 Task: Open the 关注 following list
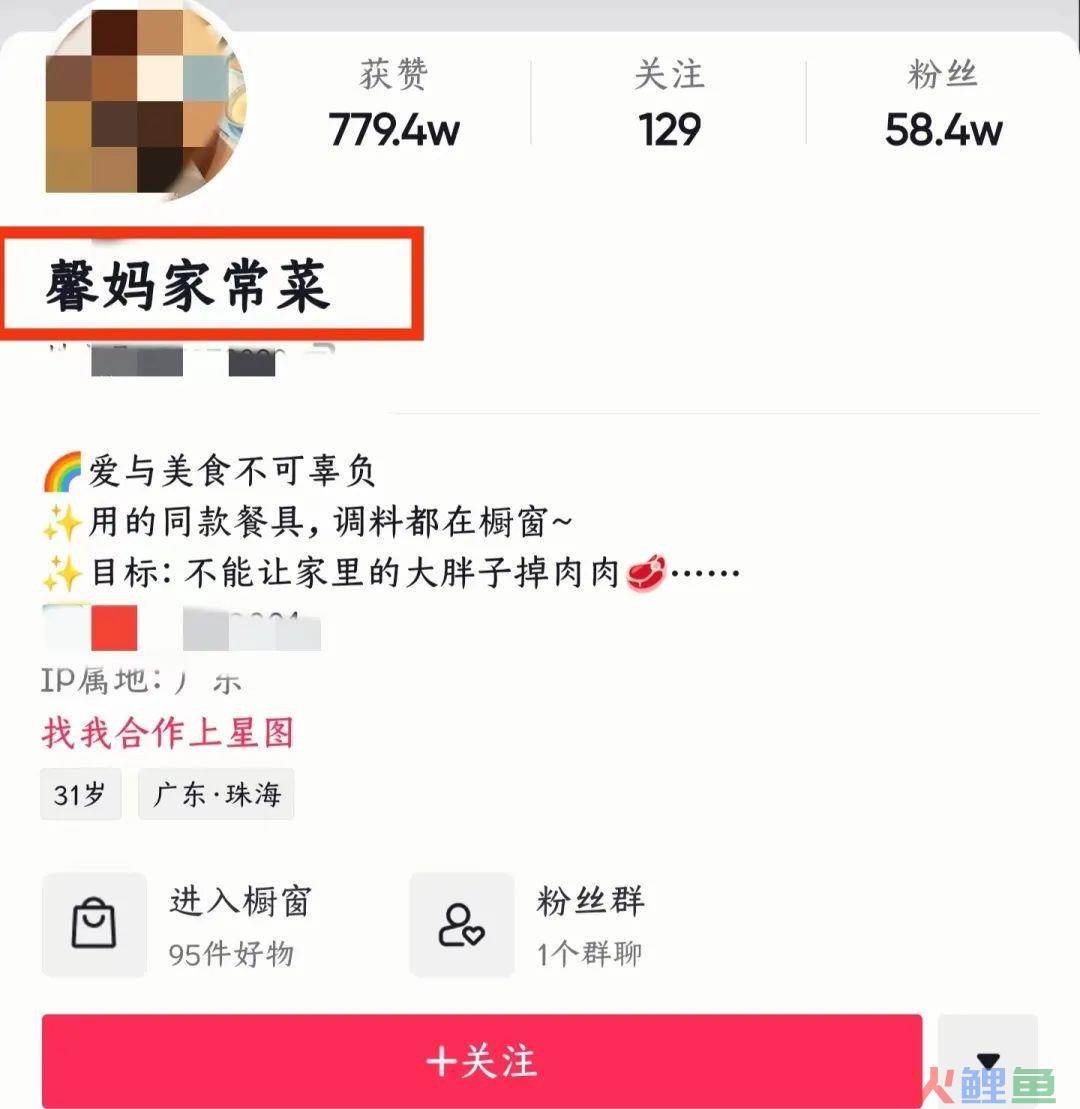(669, 105)
